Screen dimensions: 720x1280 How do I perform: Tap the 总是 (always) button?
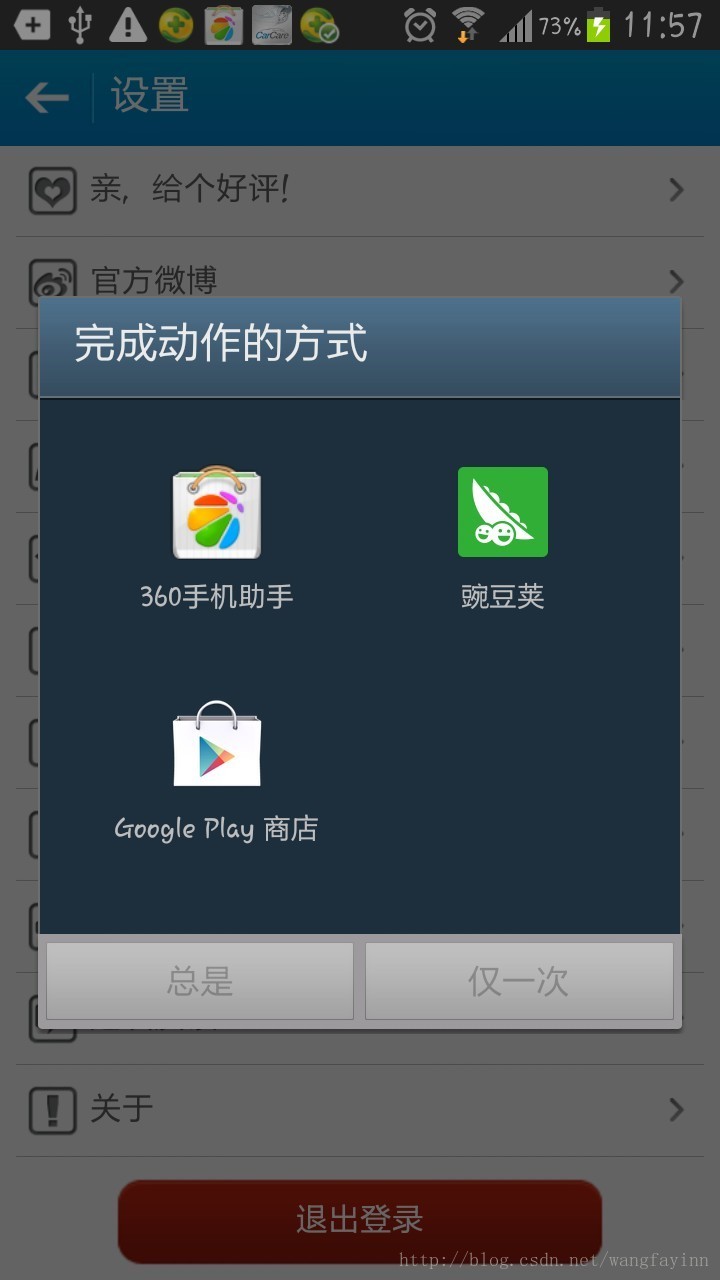[200, 981]
